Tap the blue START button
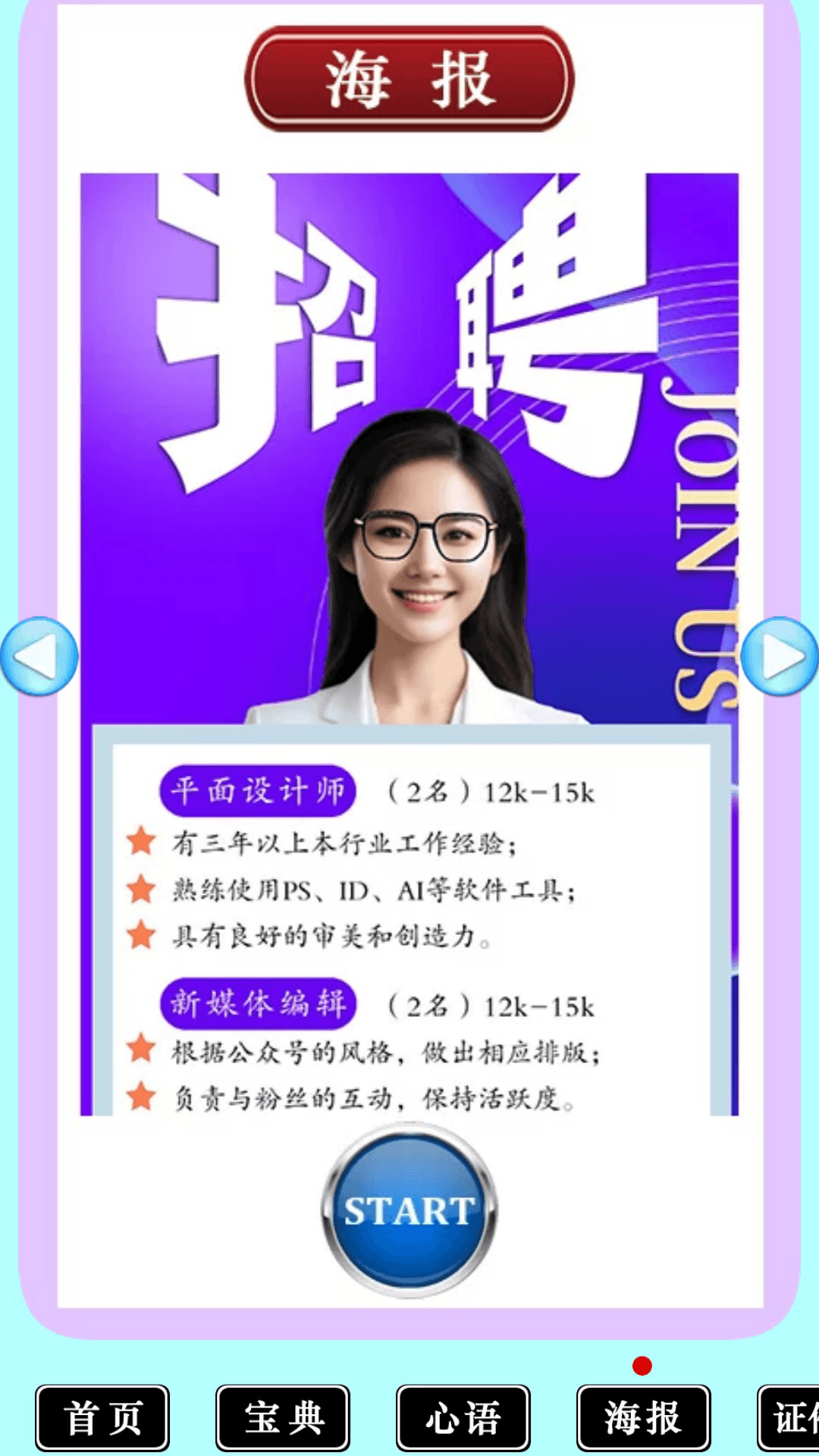The image size is (819, 1456). click(409, 1211)
